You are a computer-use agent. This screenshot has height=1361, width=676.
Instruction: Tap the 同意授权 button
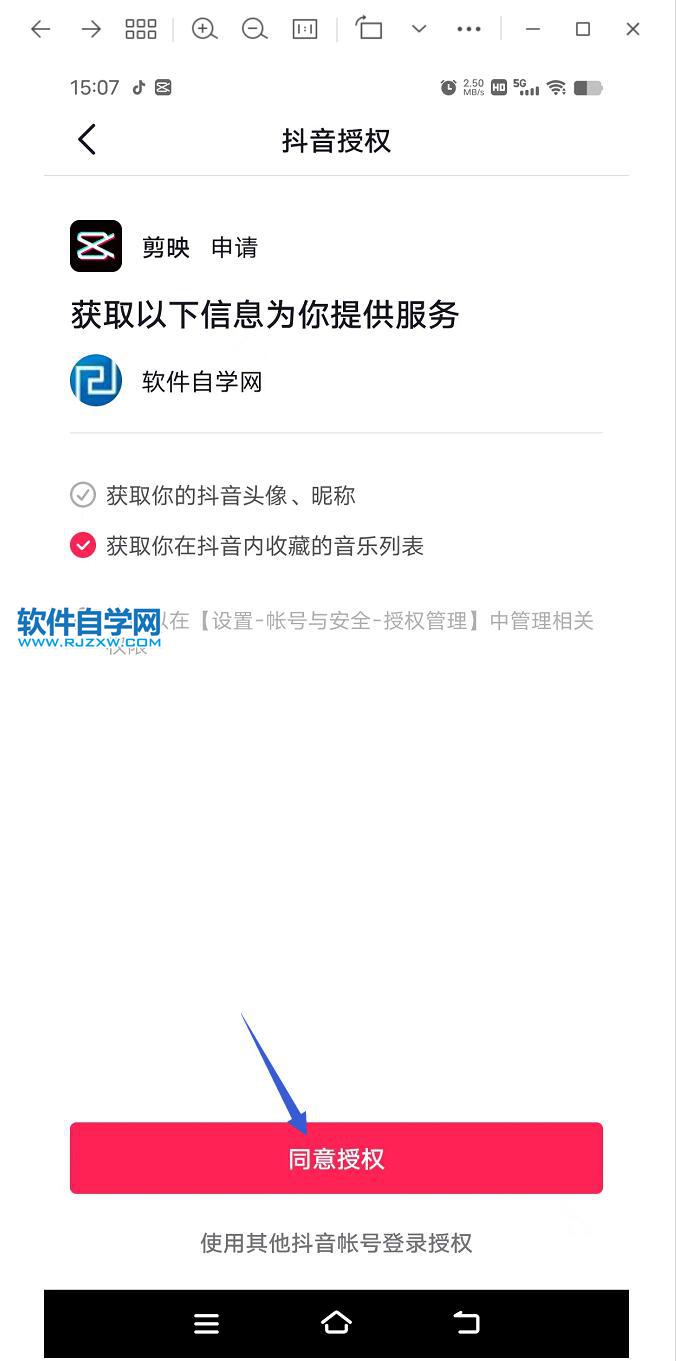[336, 1158]
